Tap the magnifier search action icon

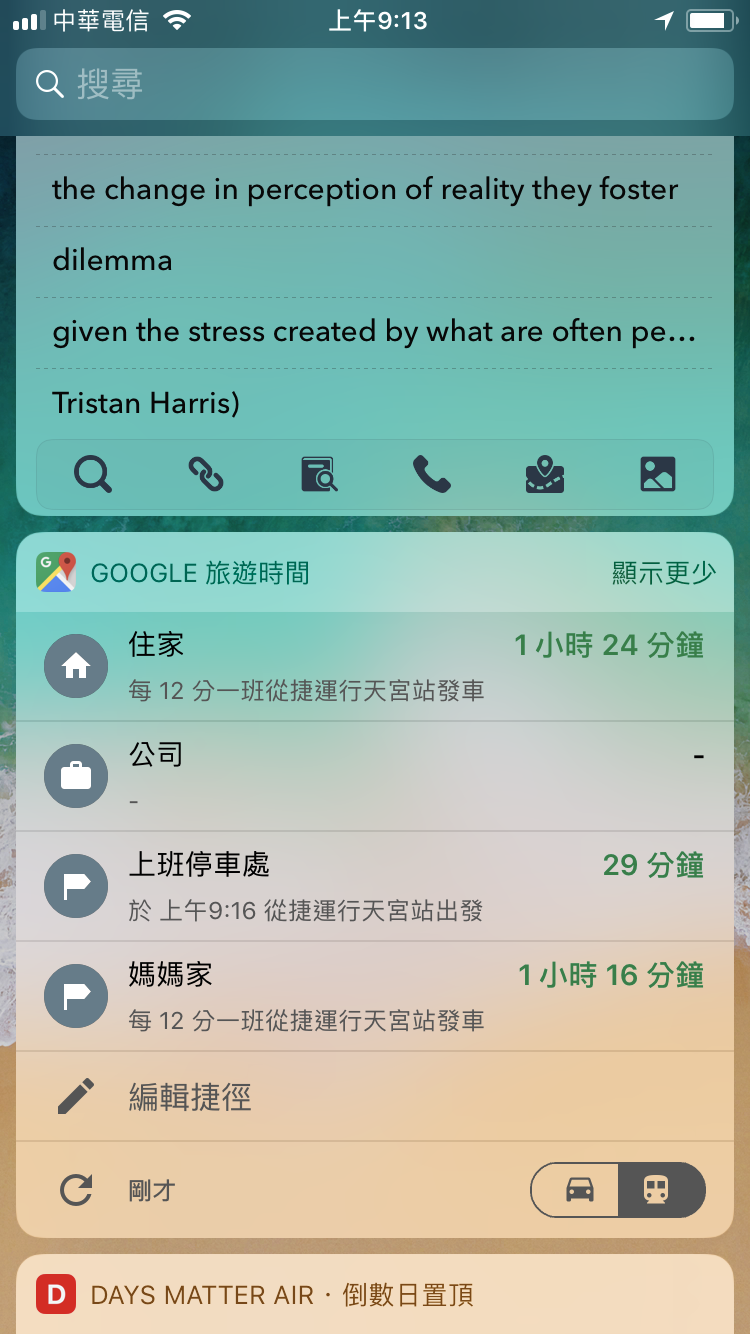click(x=93, y=474)
